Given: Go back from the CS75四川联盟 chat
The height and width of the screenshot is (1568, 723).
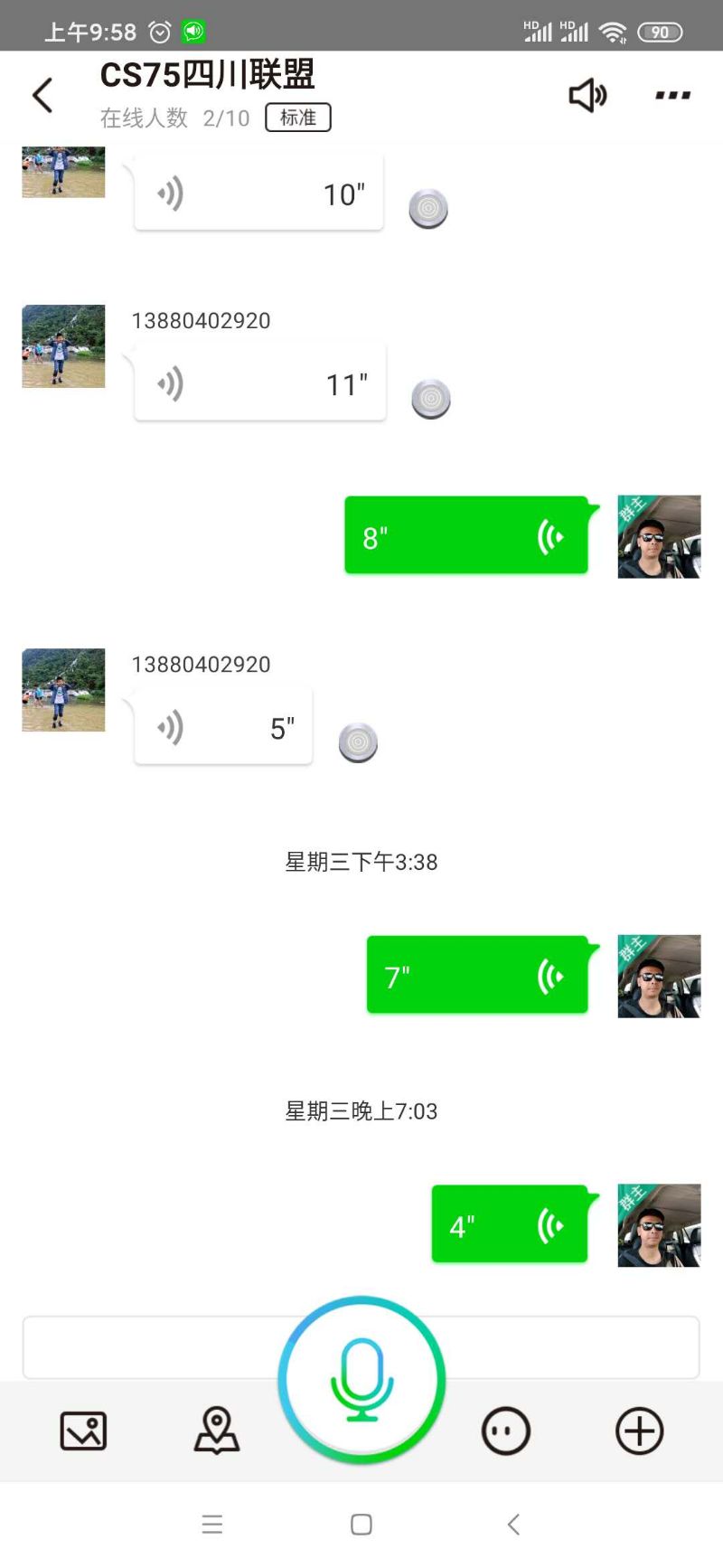Looking at the screenshot, I should coord(42,95).
